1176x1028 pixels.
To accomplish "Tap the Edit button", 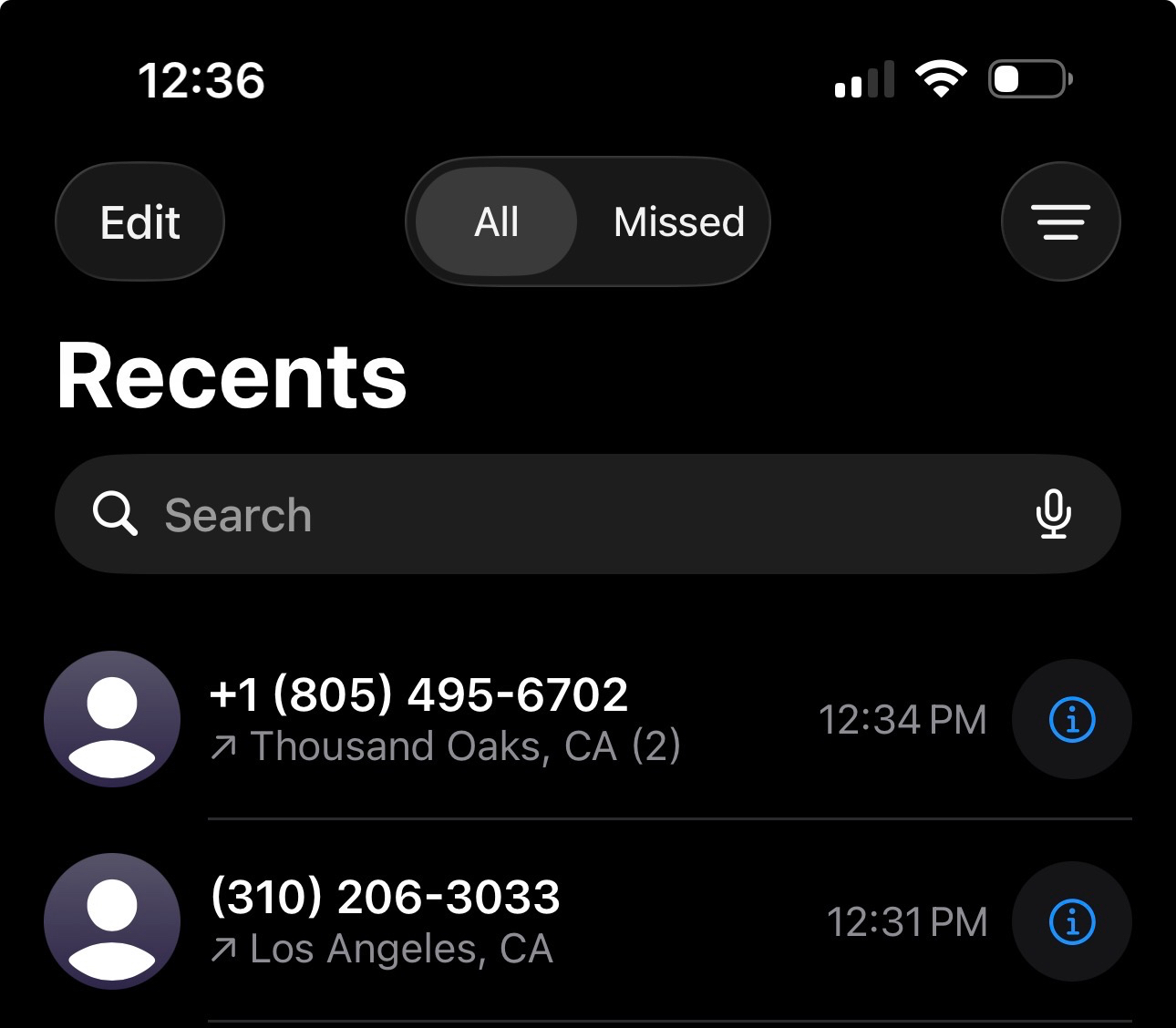I will (x=139, y=222).
